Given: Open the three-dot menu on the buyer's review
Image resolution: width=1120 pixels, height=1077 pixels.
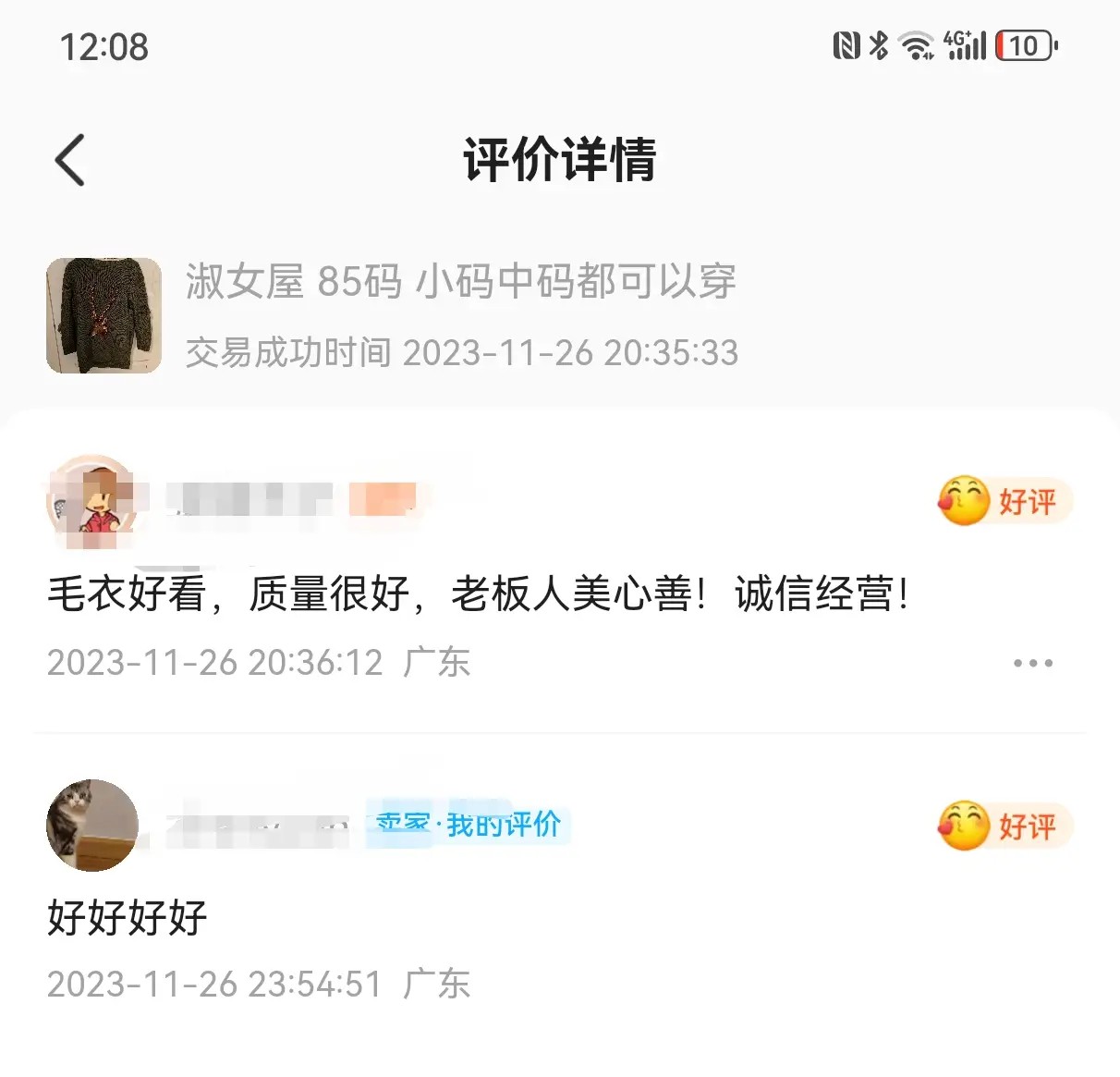Looking at the screenshot, I should [1032, 663].
